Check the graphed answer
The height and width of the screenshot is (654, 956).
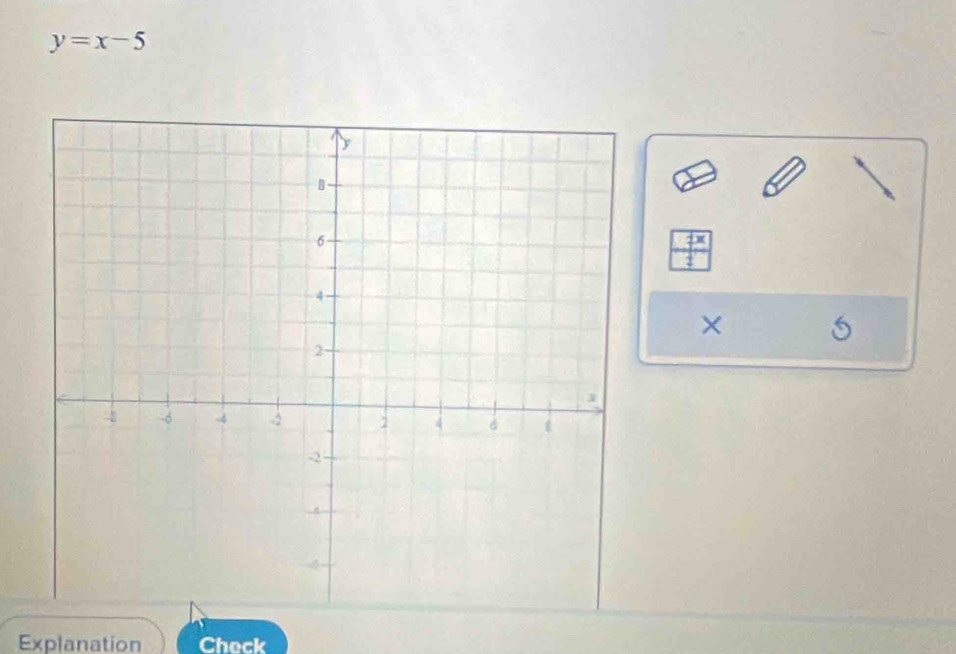coord(232,643)
